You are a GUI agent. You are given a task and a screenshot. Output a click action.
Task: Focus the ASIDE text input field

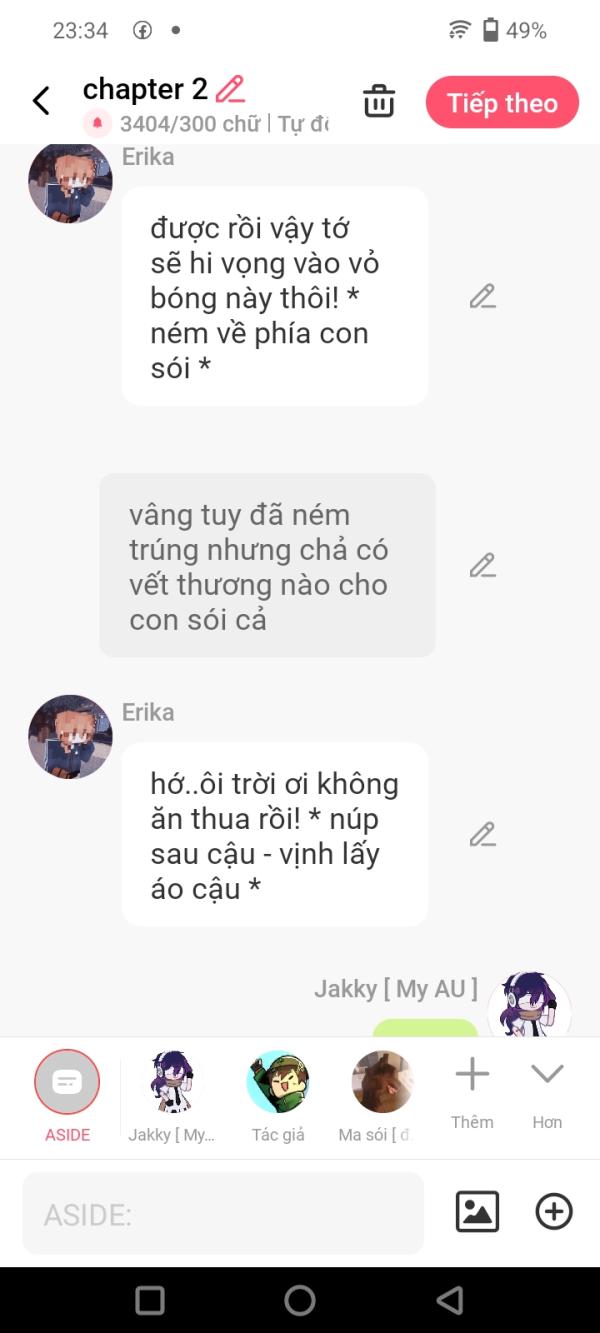tap(223, 1214)
